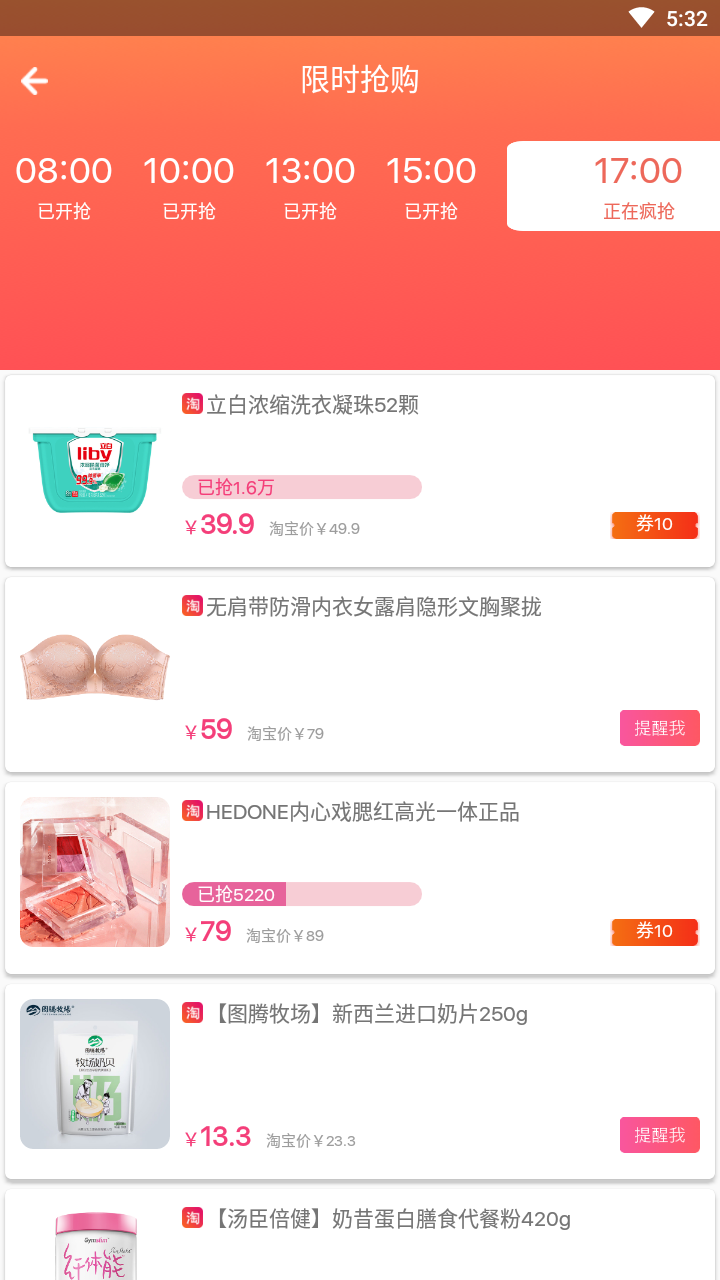Switch to the 08:00 已开抢 time slot
720x1280 pixels.
63,185
